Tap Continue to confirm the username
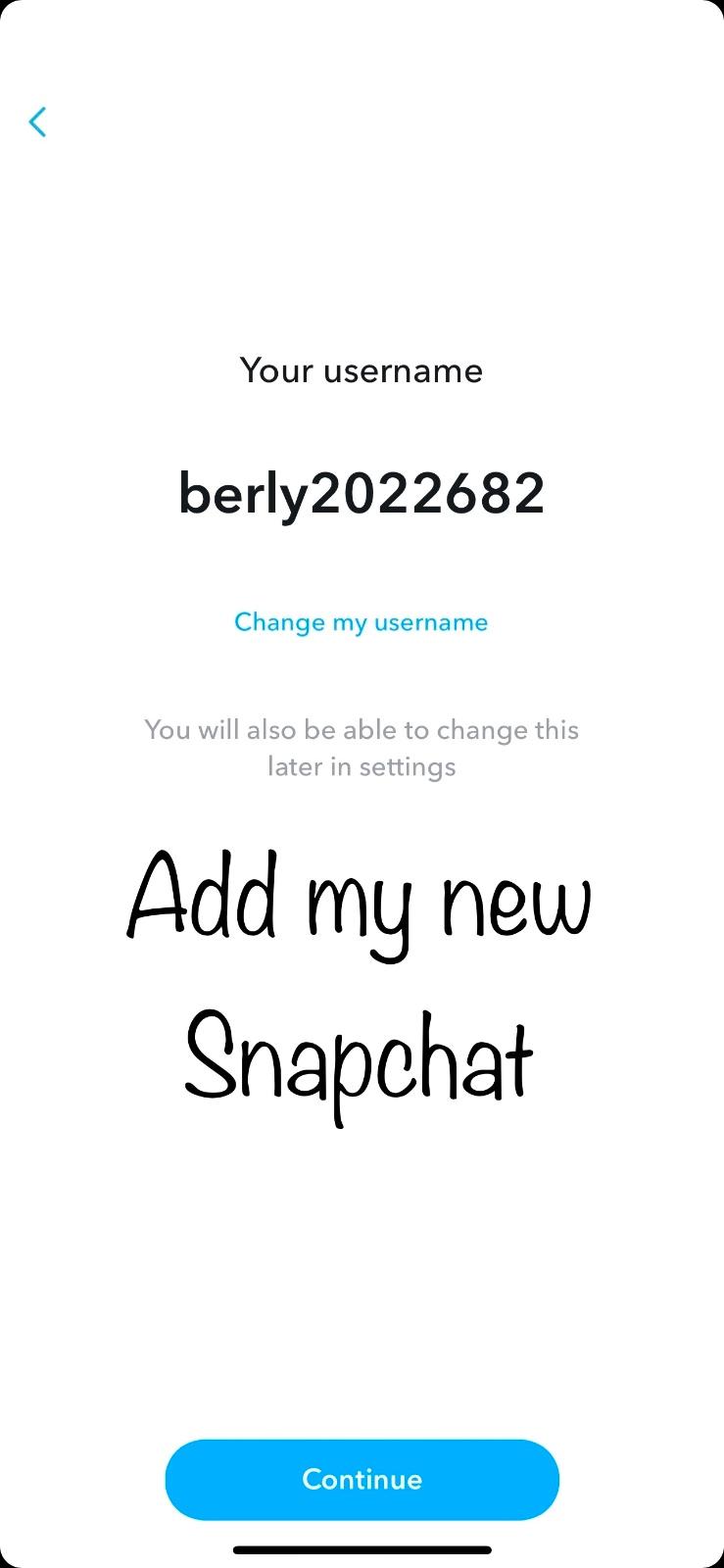Screen dimensions: 724x1568 click(x=362, y=1479)
